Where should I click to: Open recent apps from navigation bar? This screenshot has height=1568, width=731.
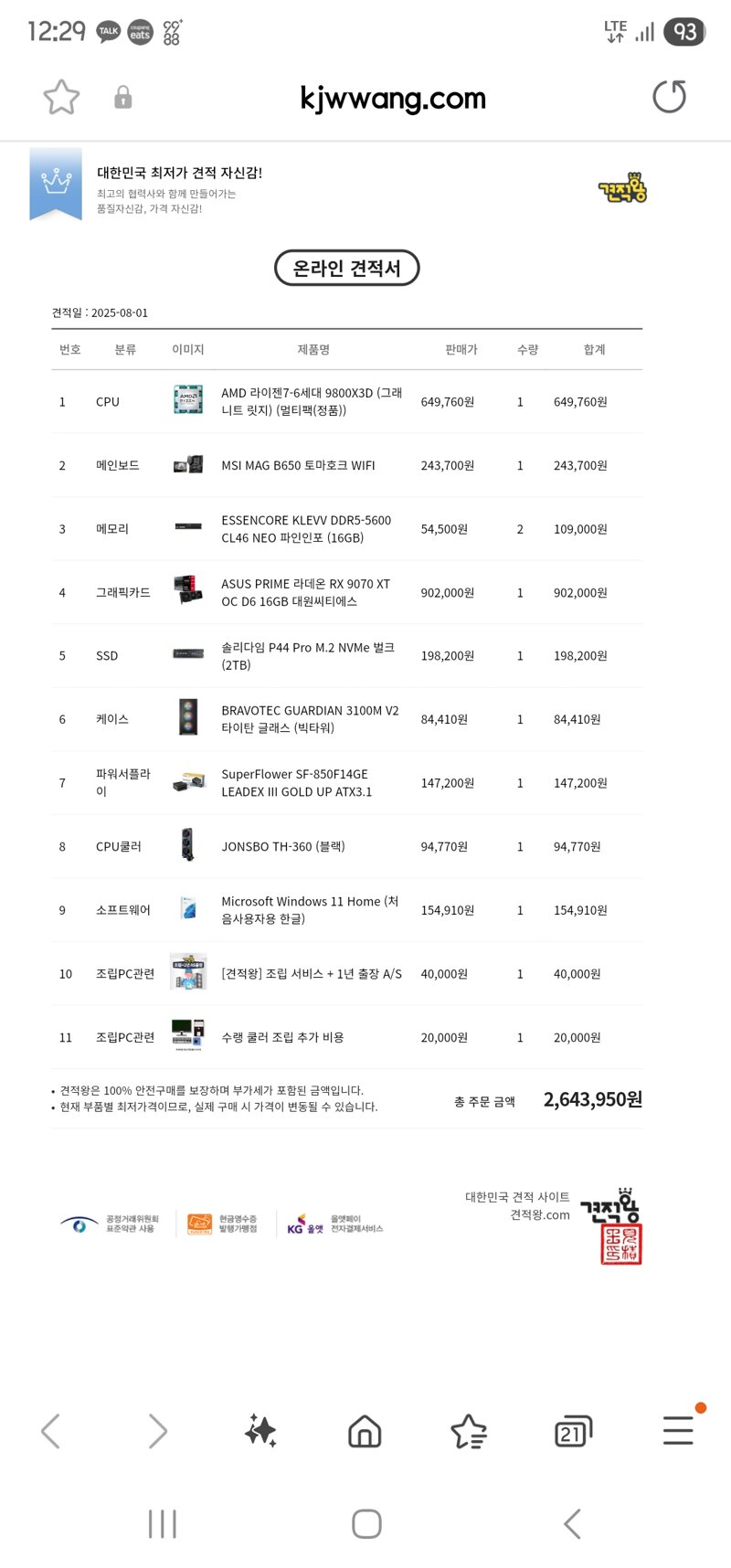coord(162,1524)
